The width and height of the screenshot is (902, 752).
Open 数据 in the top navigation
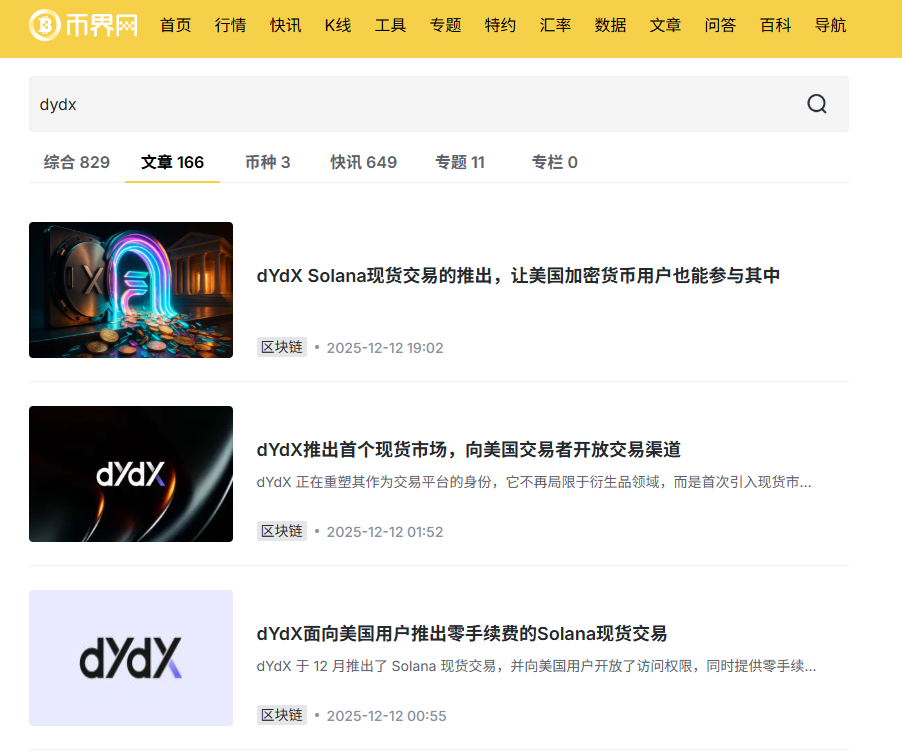[610, 25]
